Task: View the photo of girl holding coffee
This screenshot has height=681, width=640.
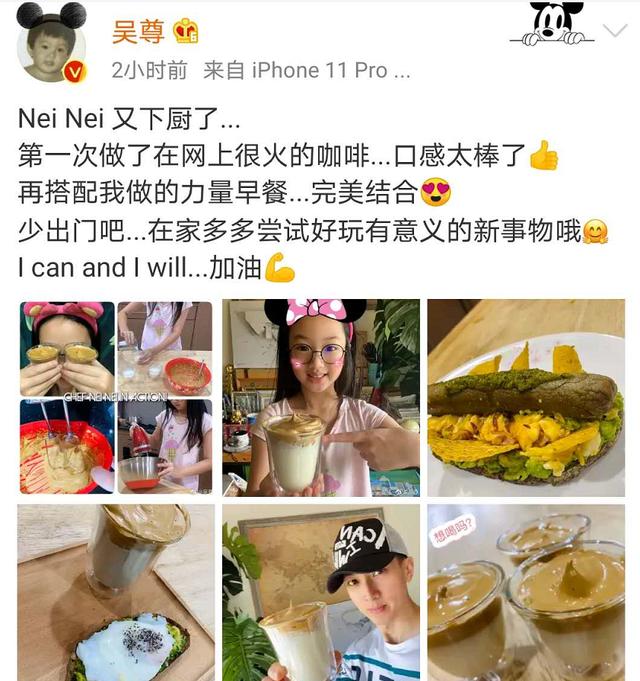Action: 321,398
